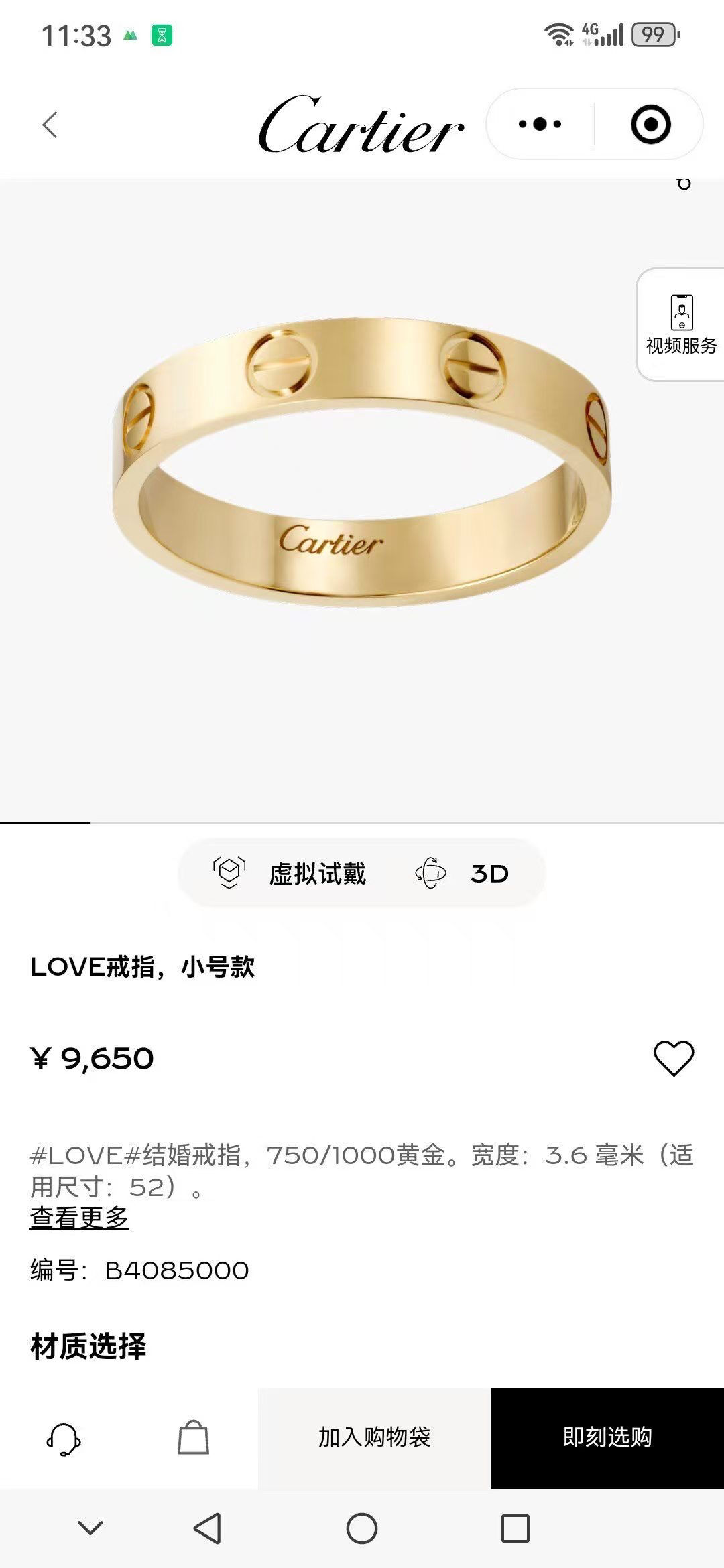The image size is (724, 1568).
Task: Go back using the top-left arrow
Action: (x=50, y=125)
